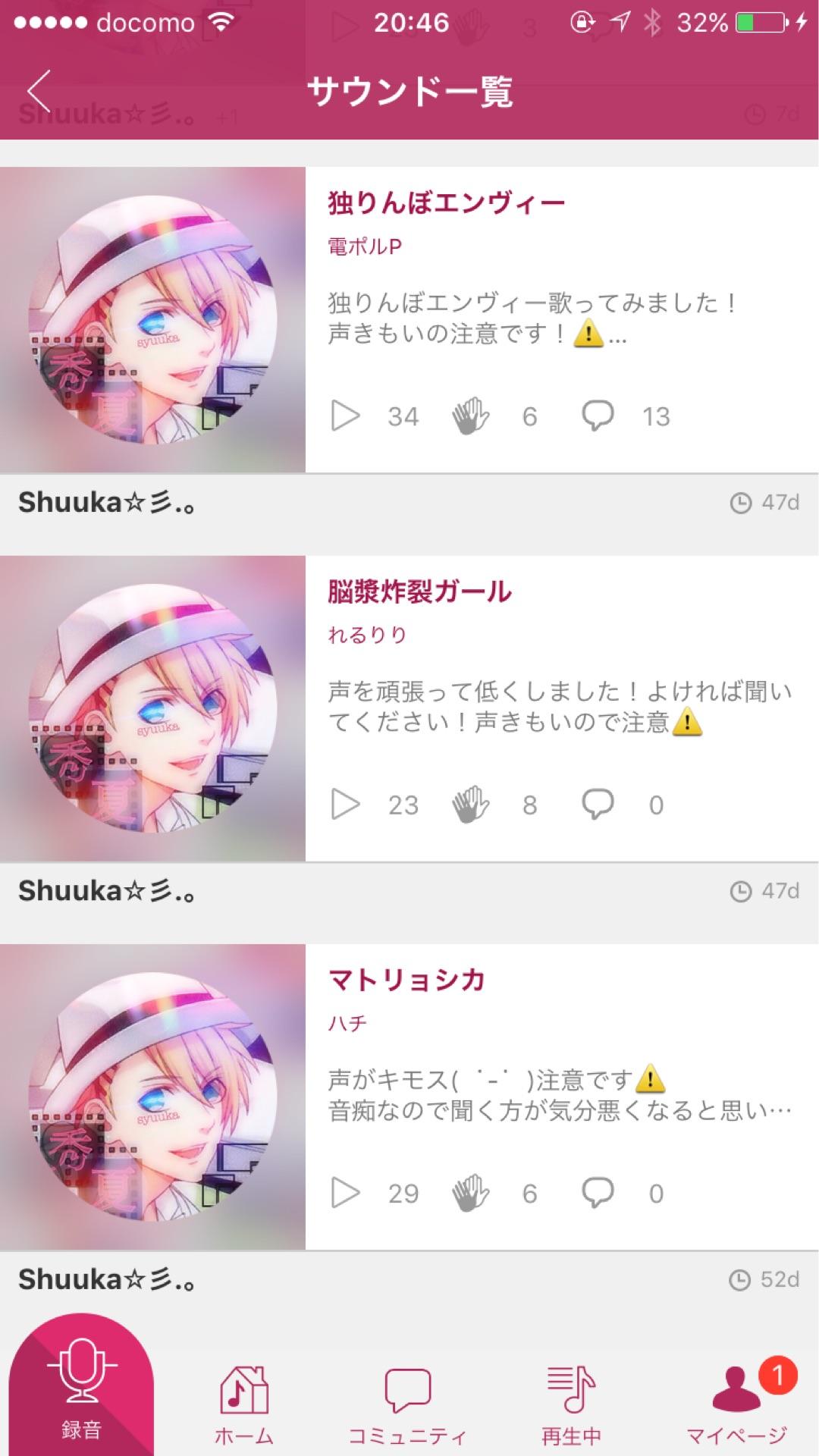Open comments for 独りんぼエンヴィー
Viewport: 819px width, 1456px height.
[599, 414]
